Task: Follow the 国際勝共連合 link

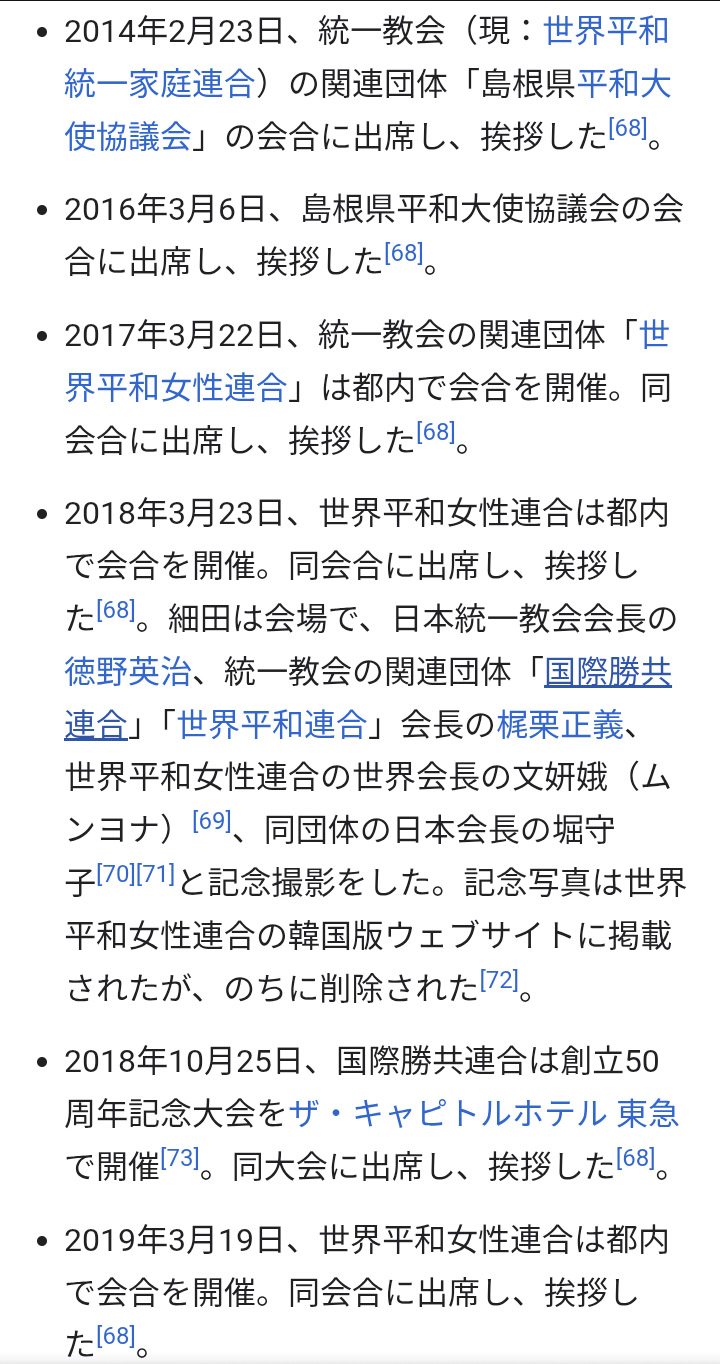Action: click(607, 672)
